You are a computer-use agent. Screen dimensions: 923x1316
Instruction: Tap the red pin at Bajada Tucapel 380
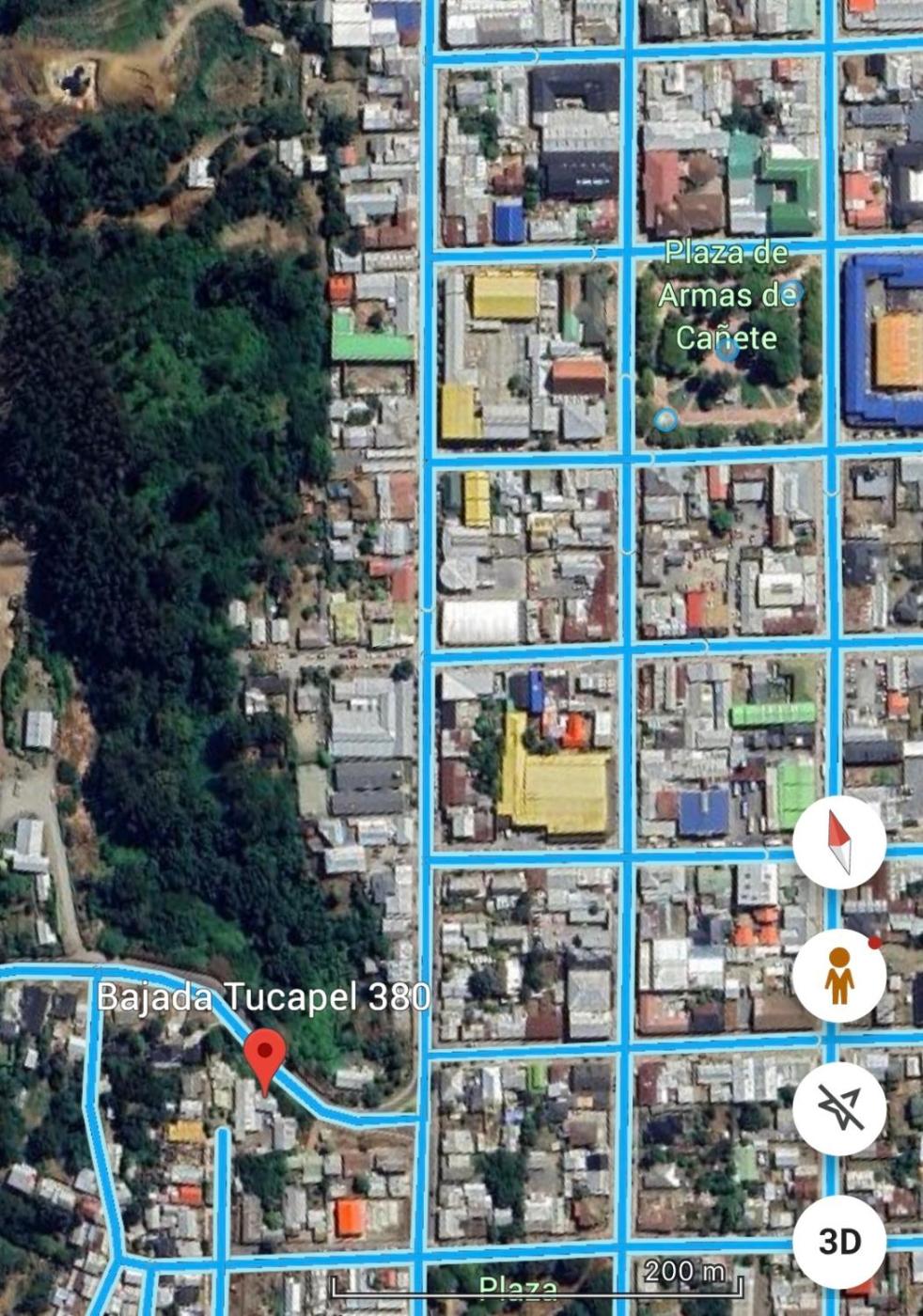click(265, 1056)
